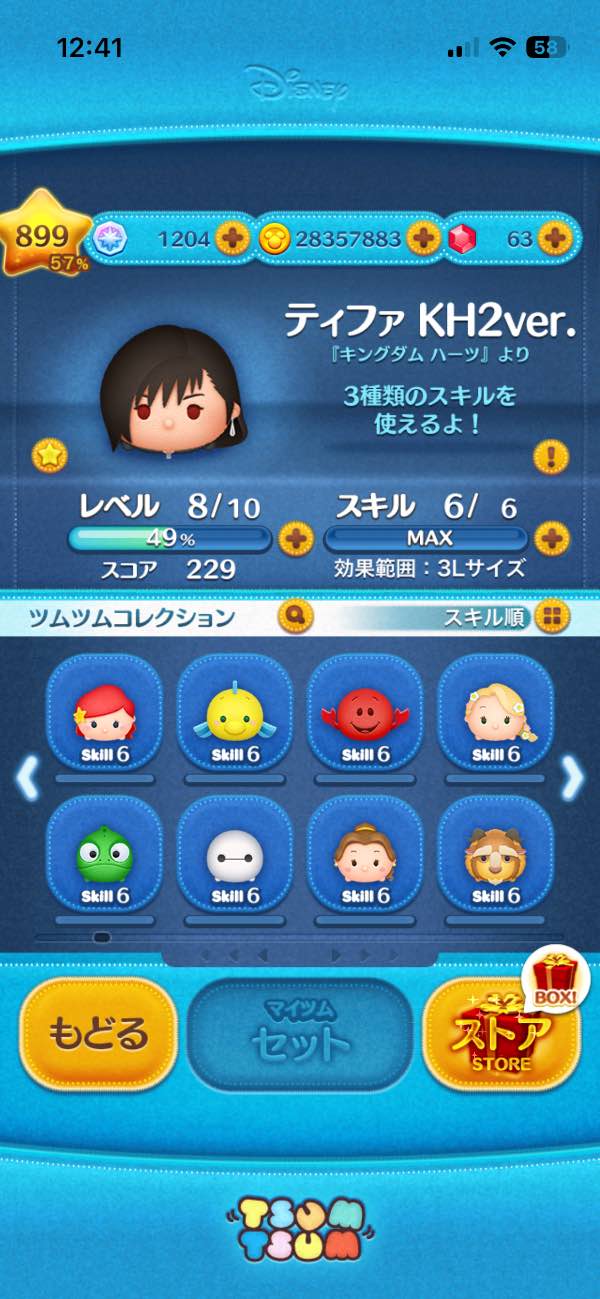This screenshot has width=600, height=1299.
Task: Open the skill info exclamation icon
Action: point(551,457)
